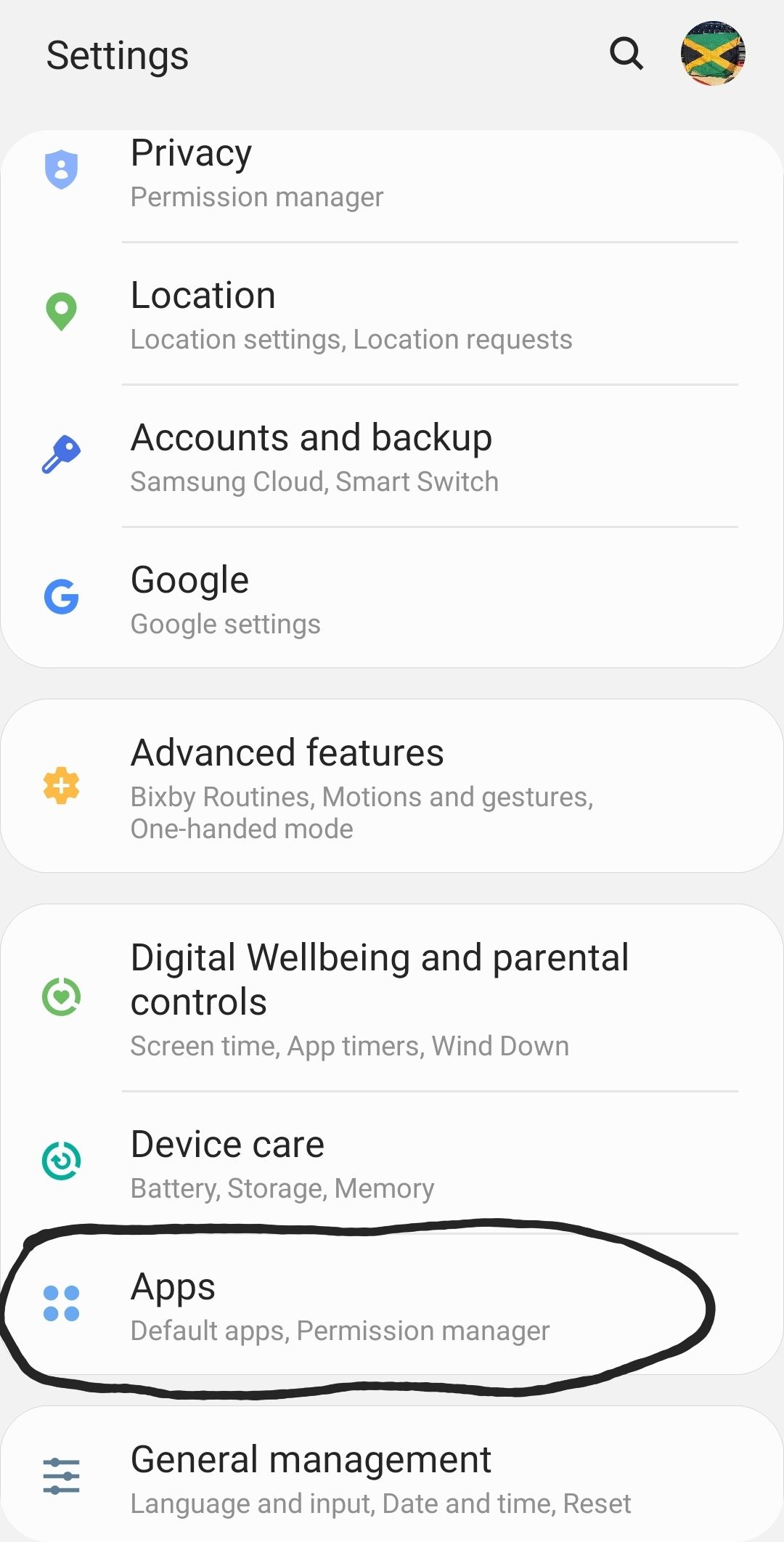Image resolution: width=784 pixels, height=1542 pixels.
Task: Go to Location settings
Action: (x=392, y=314)
